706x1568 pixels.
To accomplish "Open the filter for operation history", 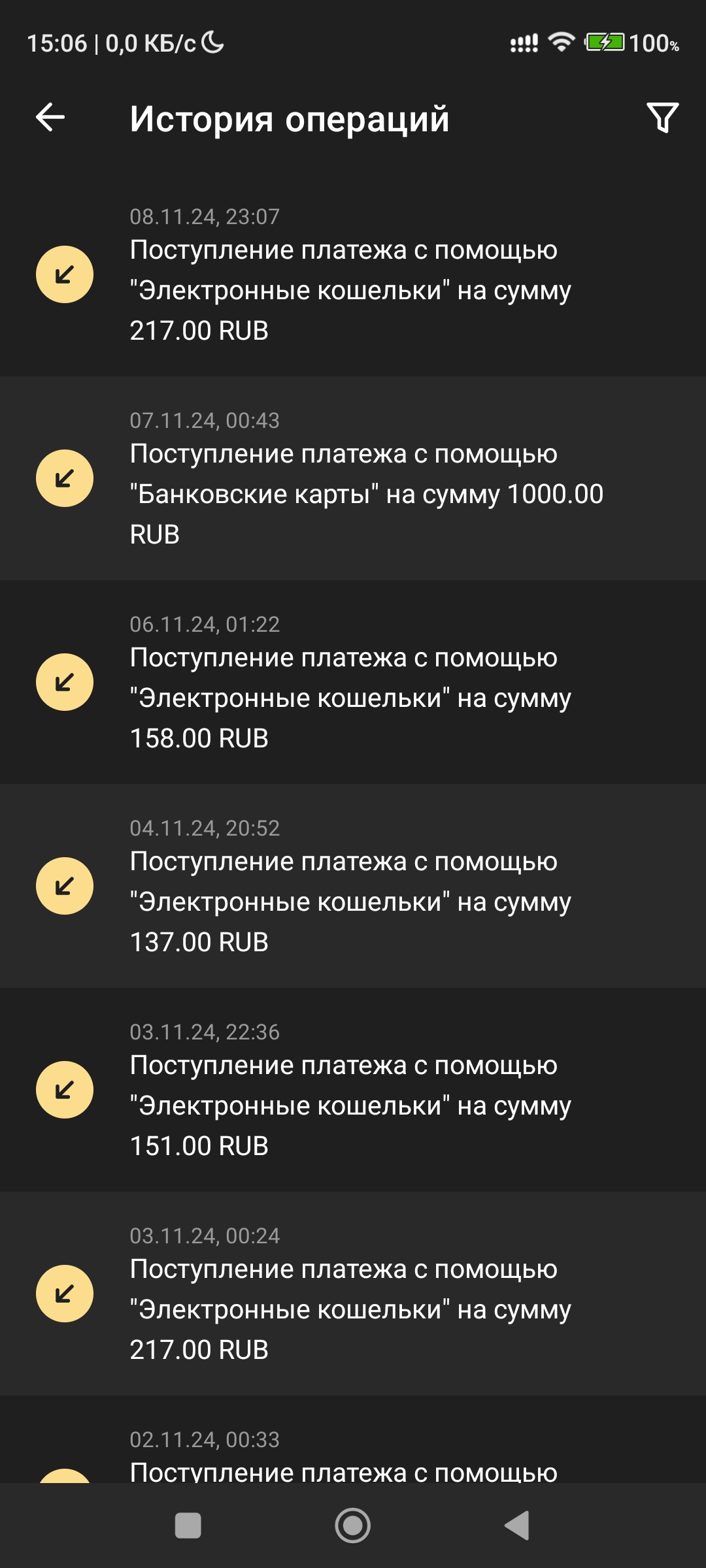I will (662, 118).
